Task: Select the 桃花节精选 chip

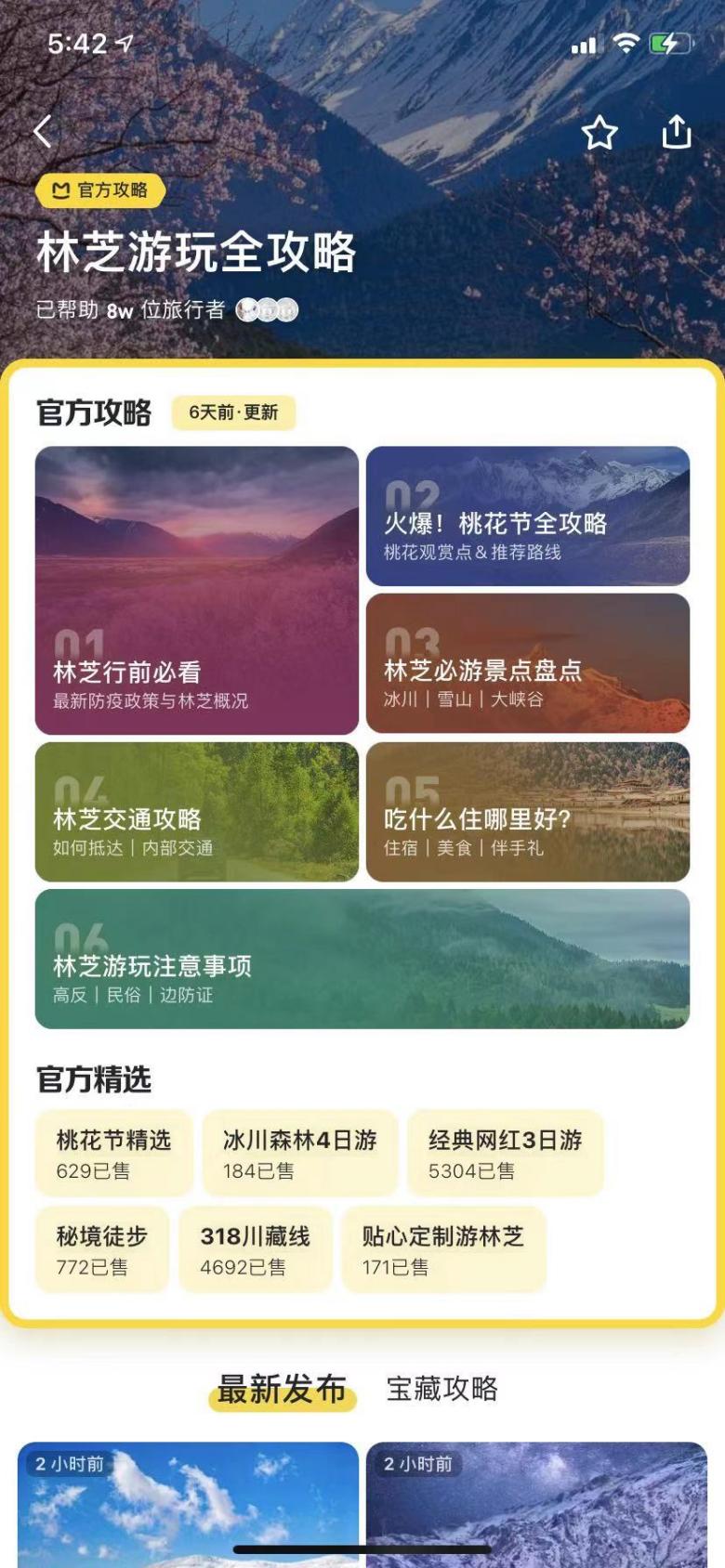Action: coord(114,1153)
